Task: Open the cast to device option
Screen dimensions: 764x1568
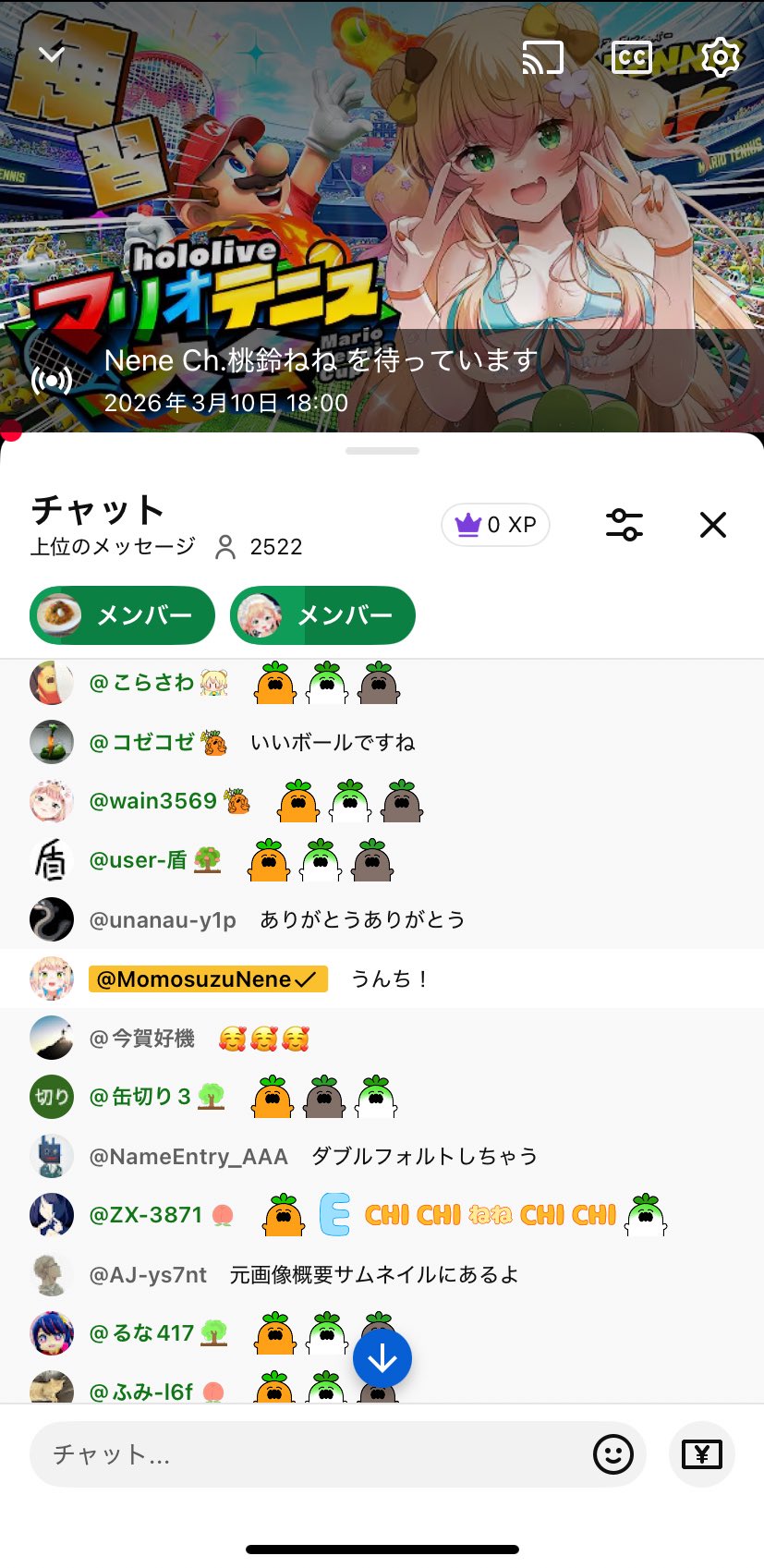Action: tap(542, 57)
